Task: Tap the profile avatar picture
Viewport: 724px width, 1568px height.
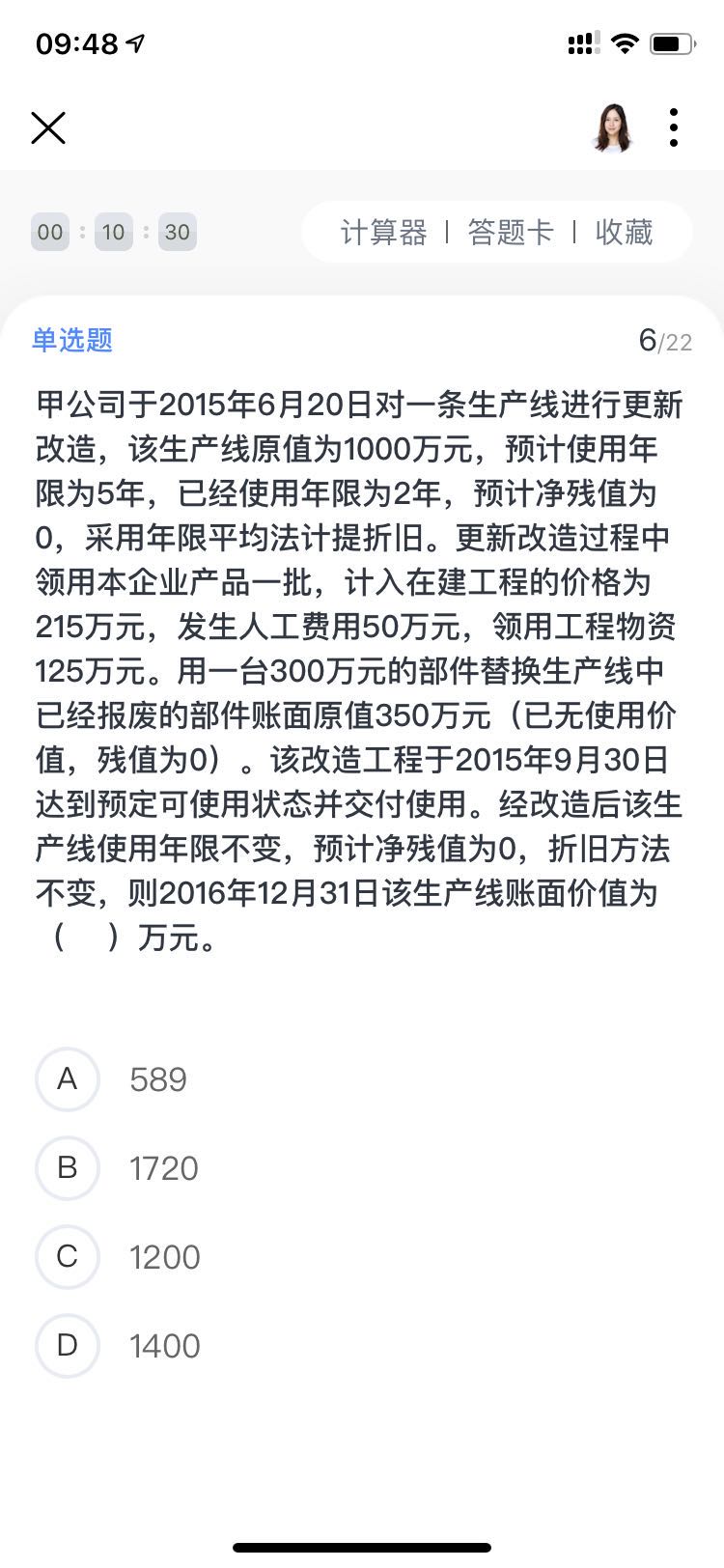Action: pyautogui.click(x=613, y=127)
